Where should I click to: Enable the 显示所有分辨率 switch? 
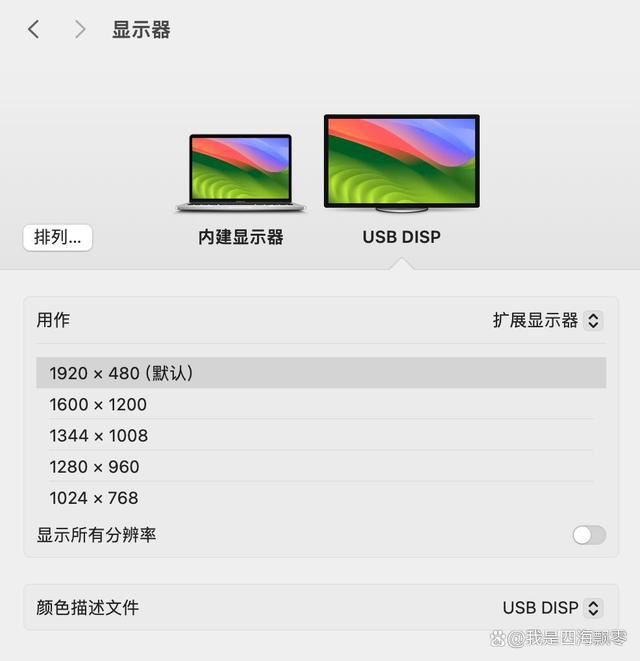point(589,535)
